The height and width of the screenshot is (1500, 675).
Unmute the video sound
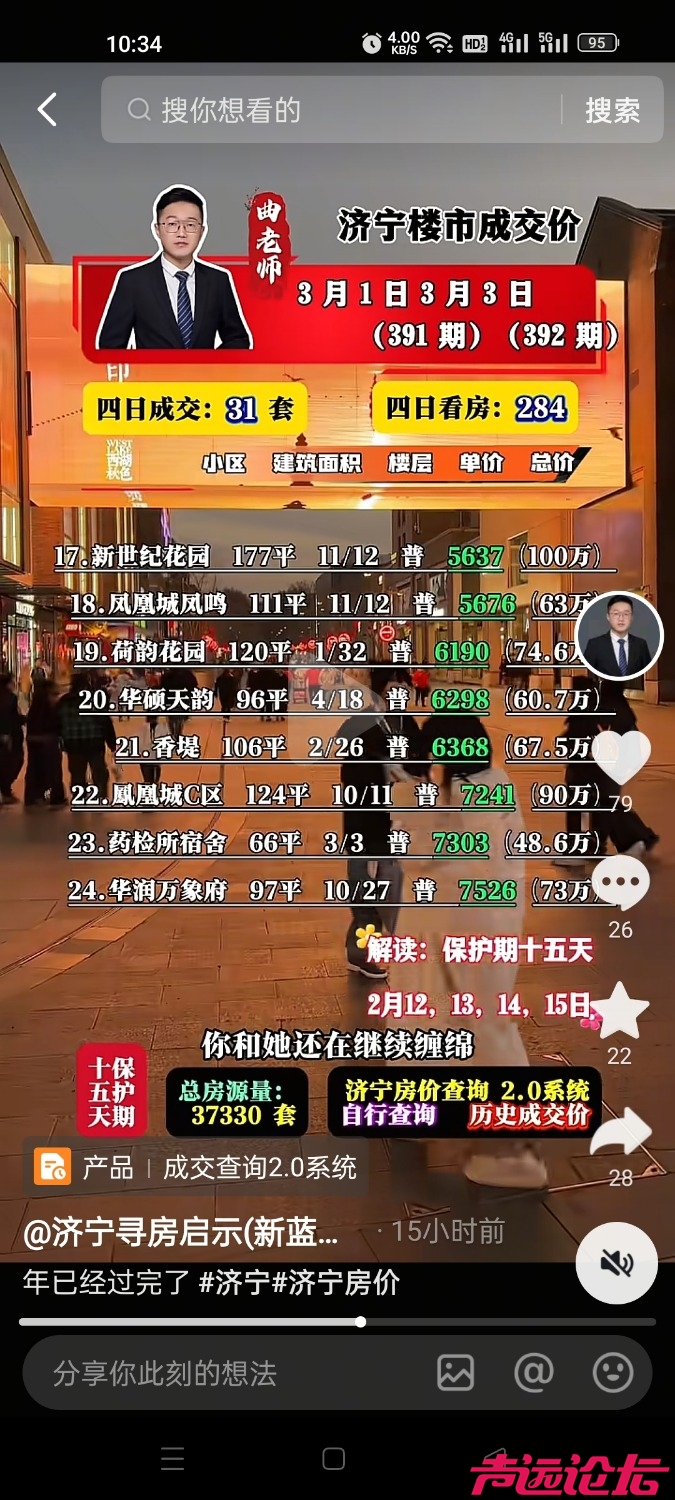pyautogui.click(x=616, y=1263)
